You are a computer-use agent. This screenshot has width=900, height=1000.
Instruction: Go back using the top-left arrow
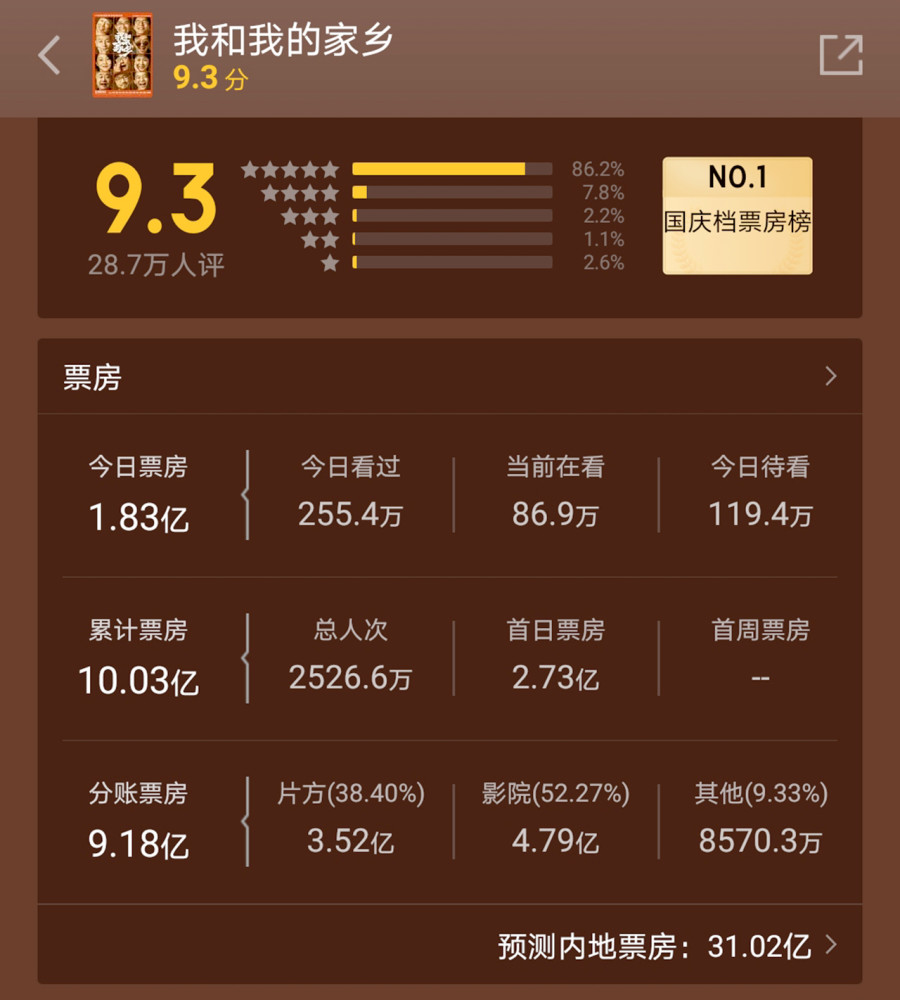(49, 55)
